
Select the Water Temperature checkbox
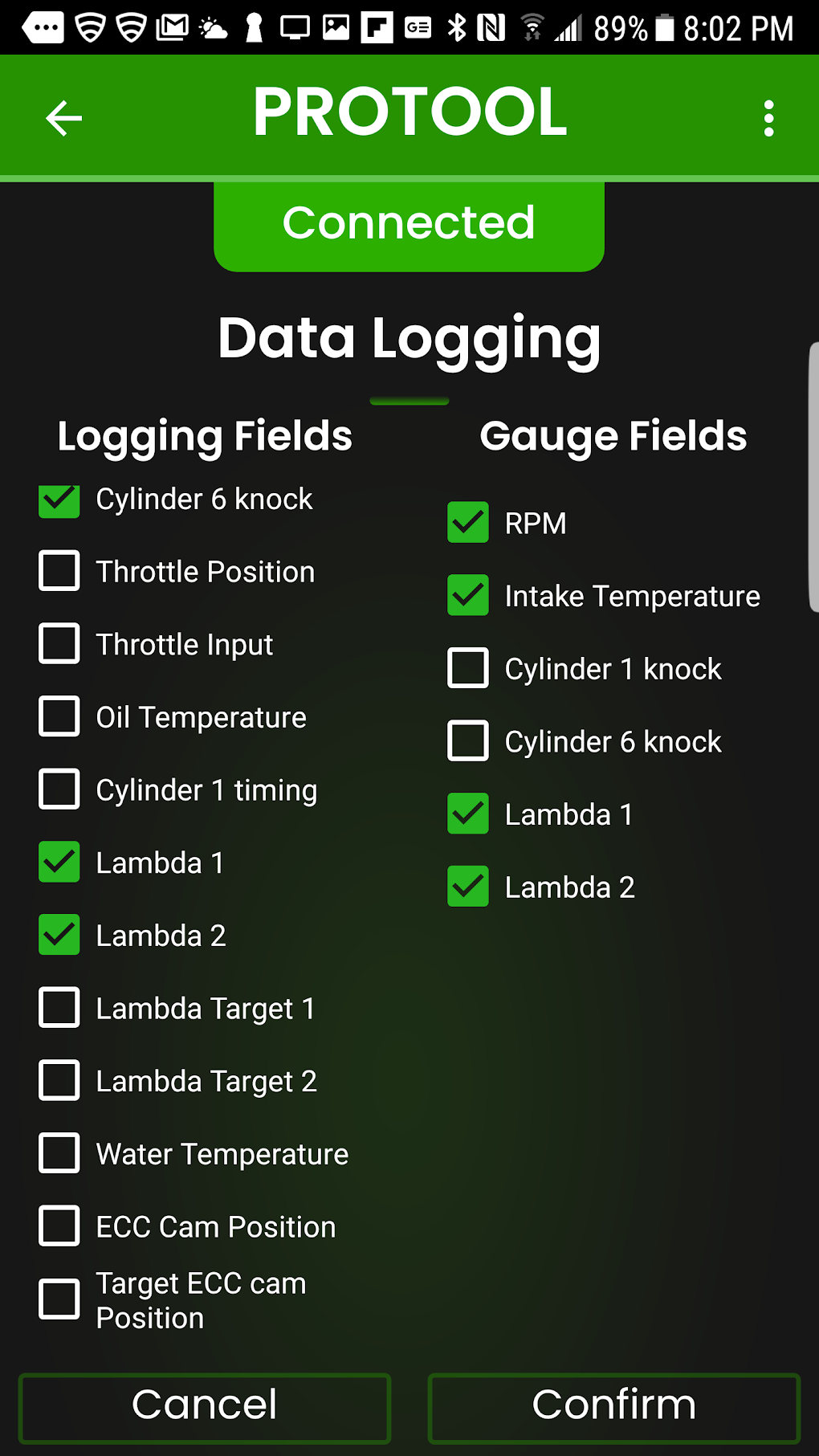[59, 1153]
